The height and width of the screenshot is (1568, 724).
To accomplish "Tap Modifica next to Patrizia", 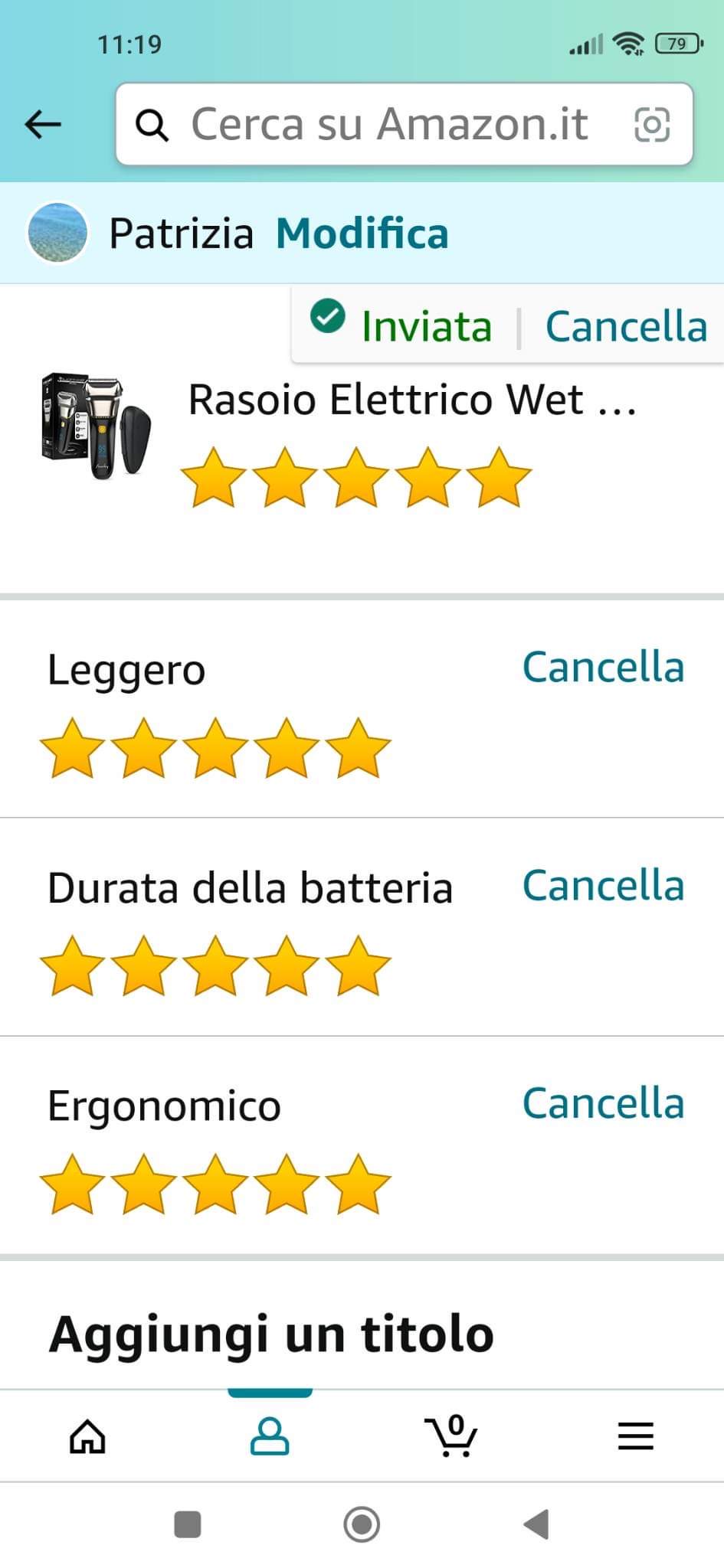I will coord(362,234).
